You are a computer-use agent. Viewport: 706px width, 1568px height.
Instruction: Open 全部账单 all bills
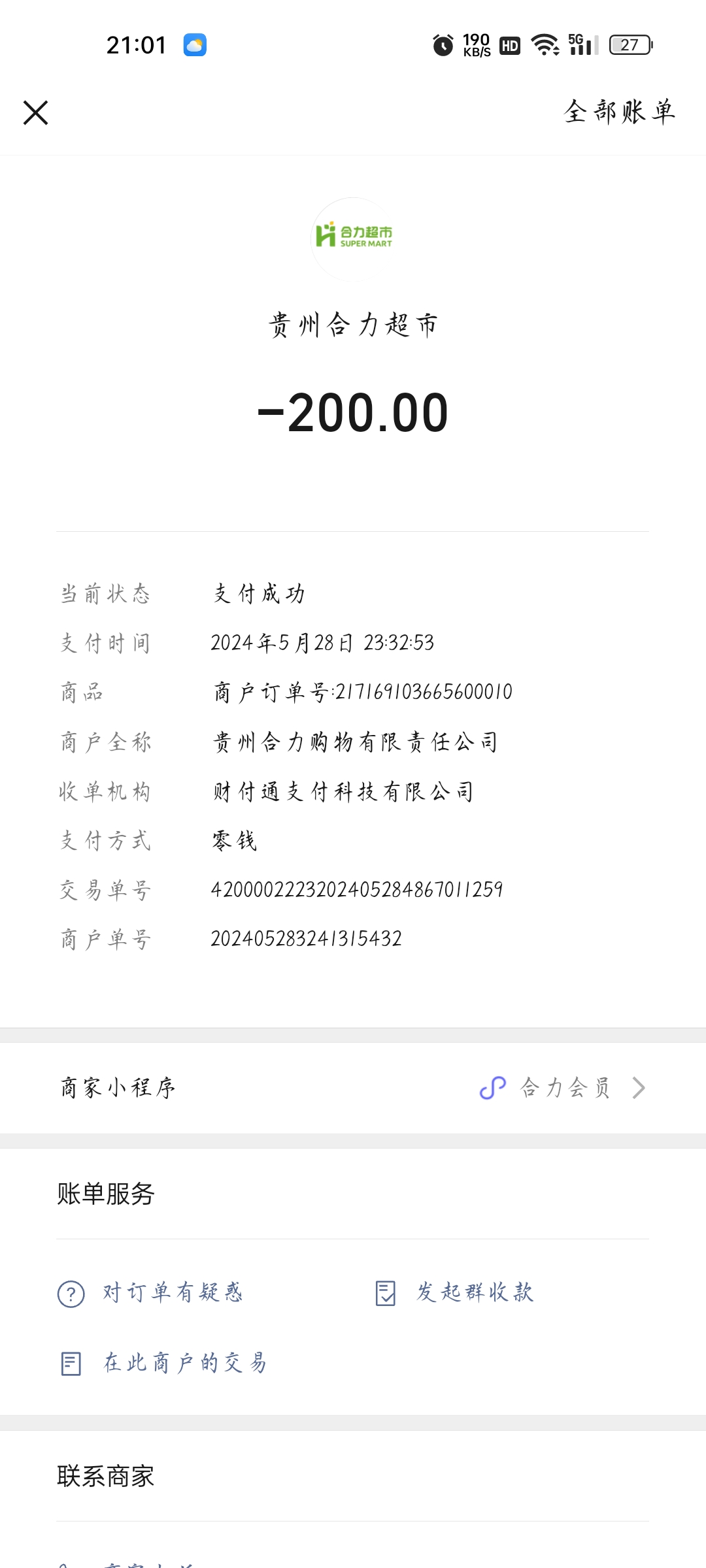pos(619,112)
